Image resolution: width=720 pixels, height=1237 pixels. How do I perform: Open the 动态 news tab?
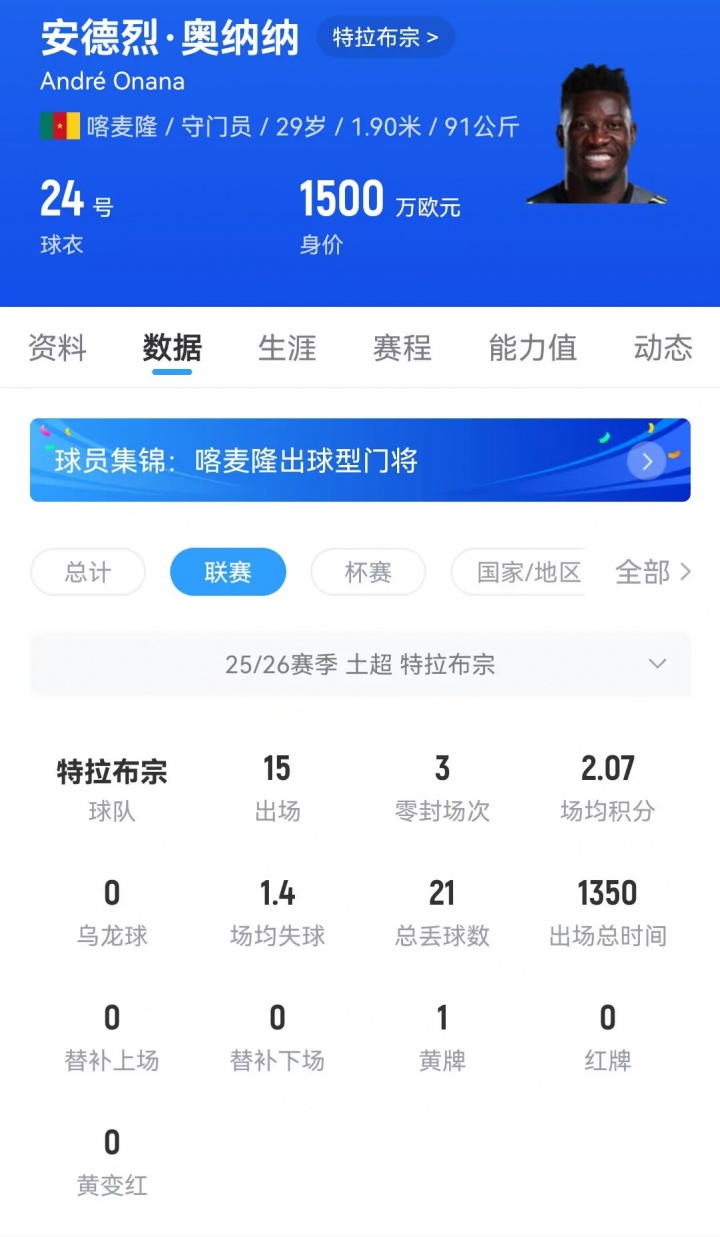tap(661, 348)
